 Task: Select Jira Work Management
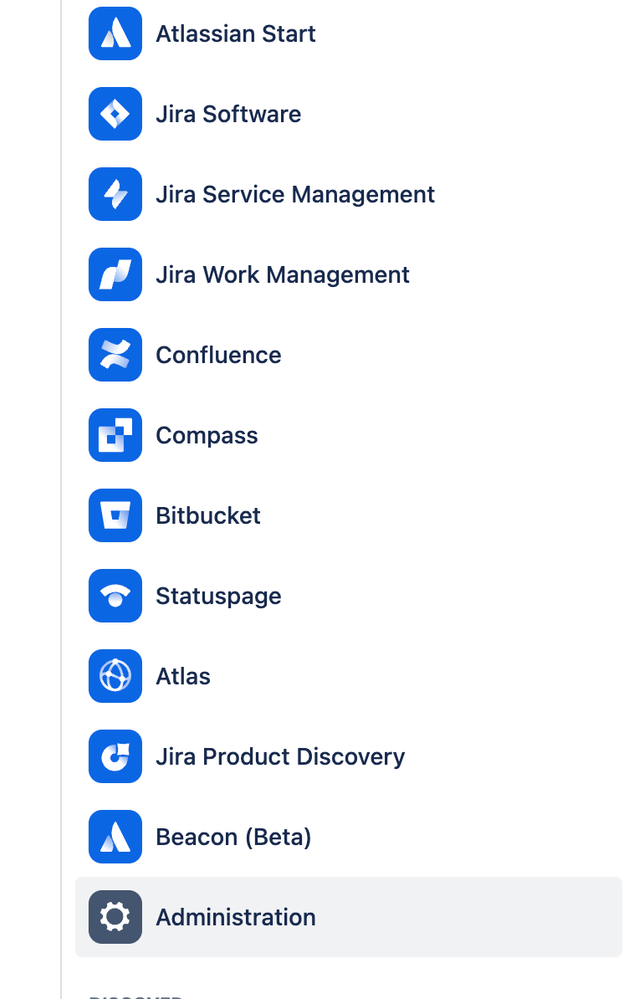point(282,275)
